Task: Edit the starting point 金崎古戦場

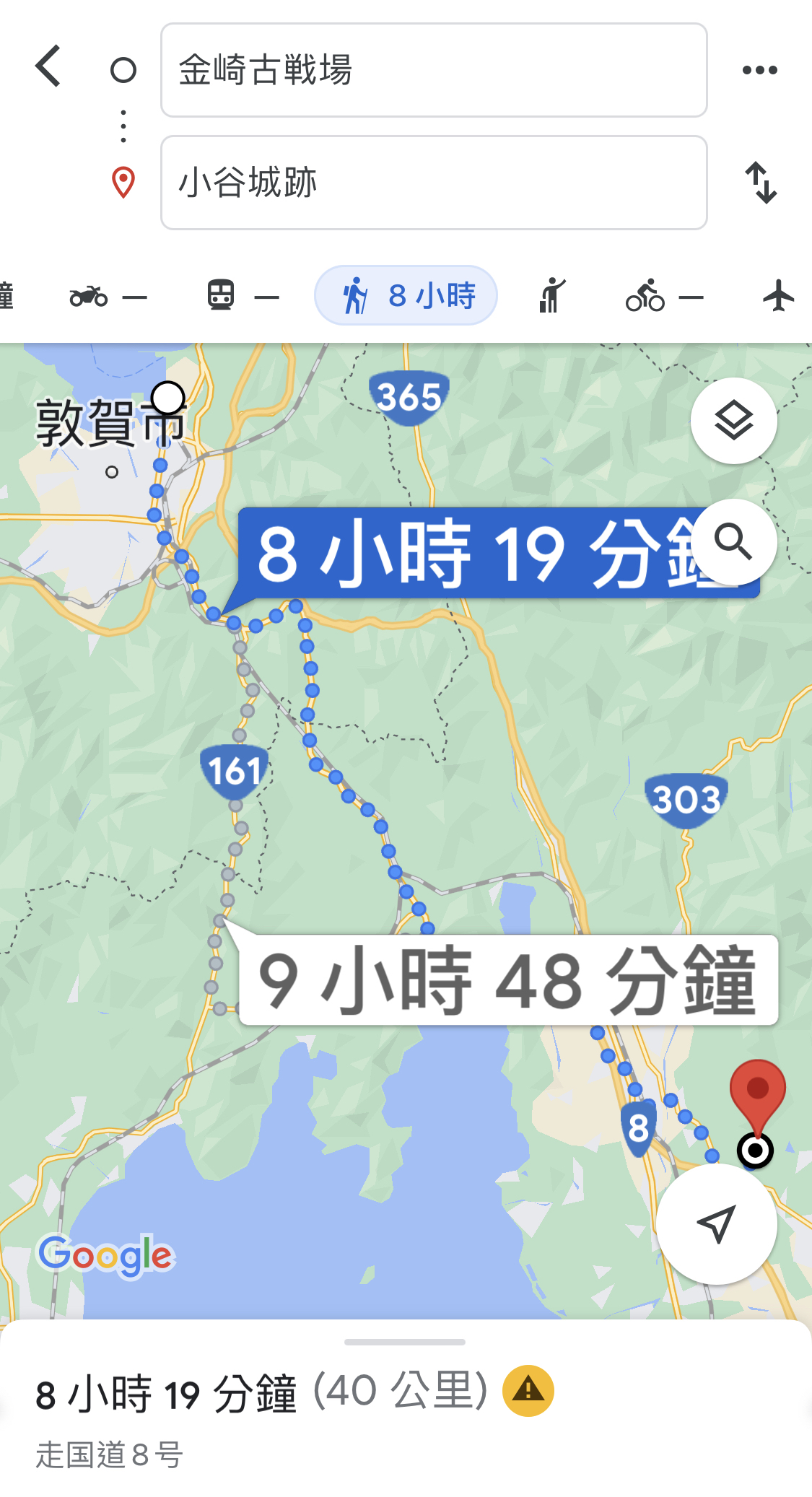Action: (433, 70)
